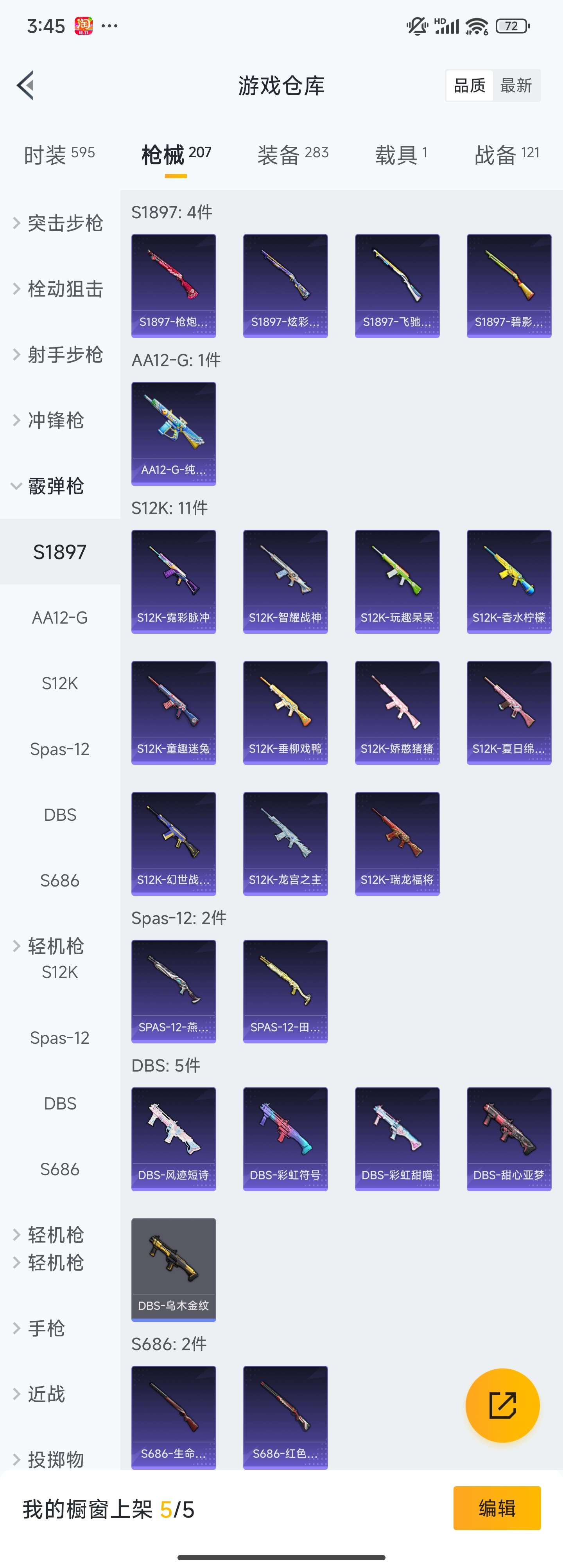This screenshot has height=1568, width=563.
Task: Open the S12K-瑞龙福将 skin
Action: pos(397,843)
